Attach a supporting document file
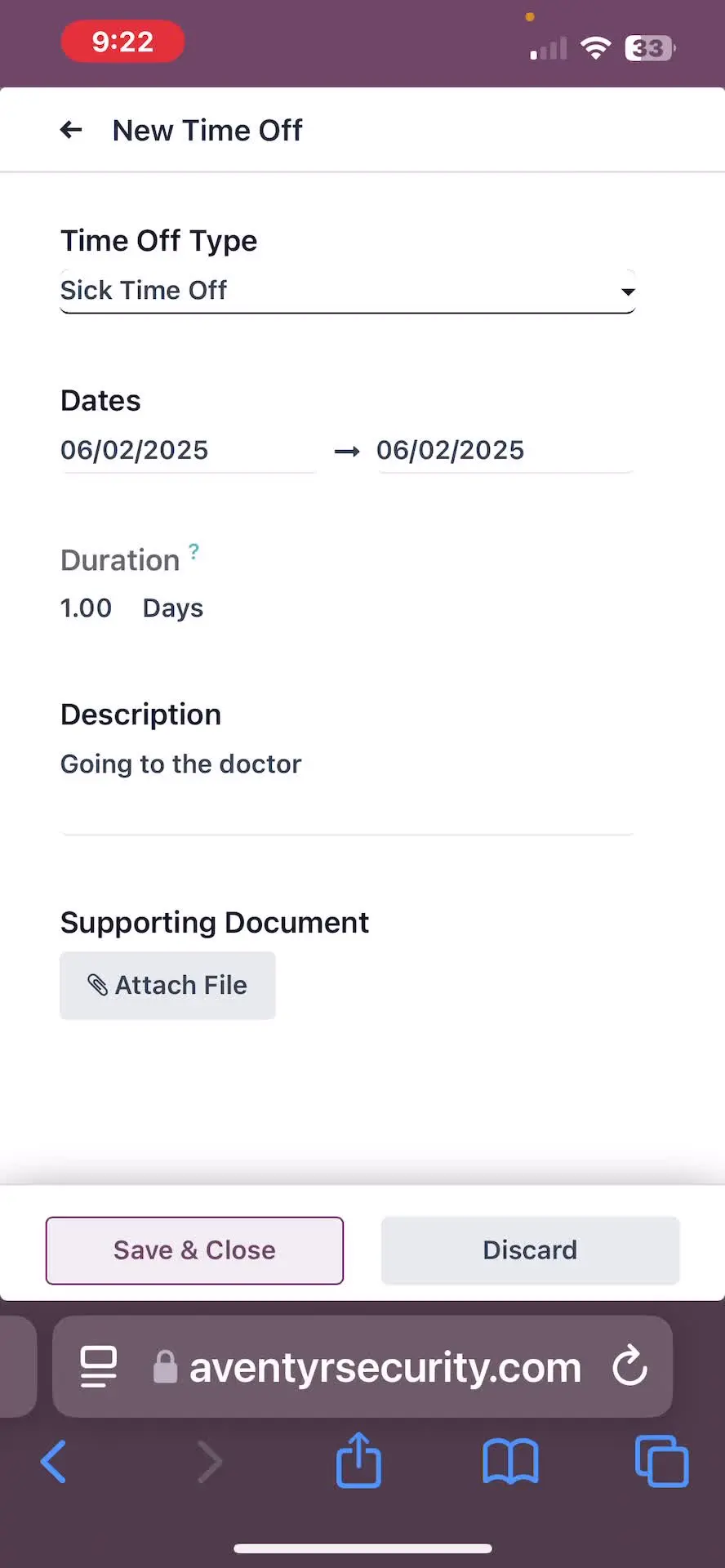 [167, 985]
